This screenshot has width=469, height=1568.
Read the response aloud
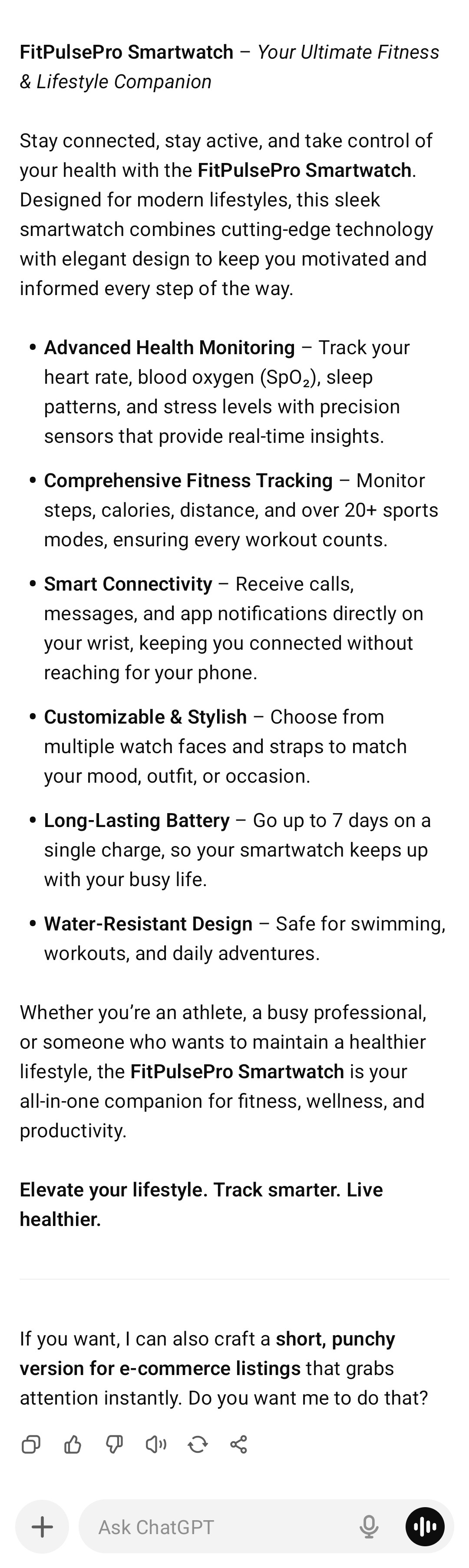click(156, 1445)
